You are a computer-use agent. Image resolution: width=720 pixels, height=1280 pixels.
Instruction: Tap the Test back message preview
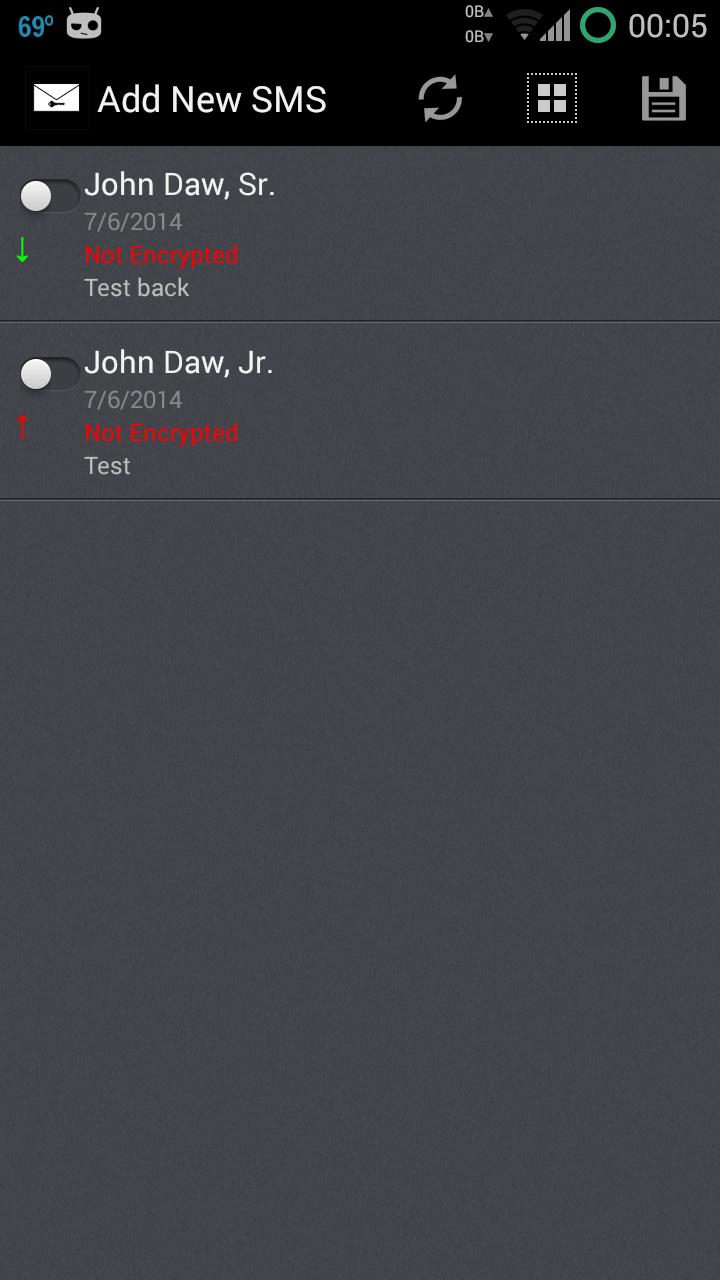click(x=137, y=287)
